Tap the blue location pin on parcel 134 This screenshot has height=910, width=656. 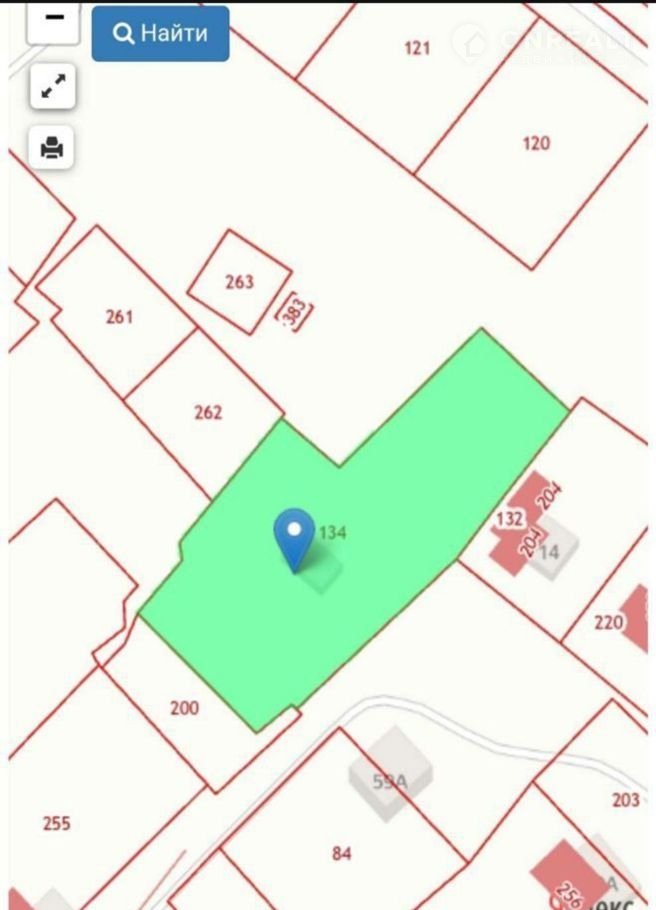(294, 537)
